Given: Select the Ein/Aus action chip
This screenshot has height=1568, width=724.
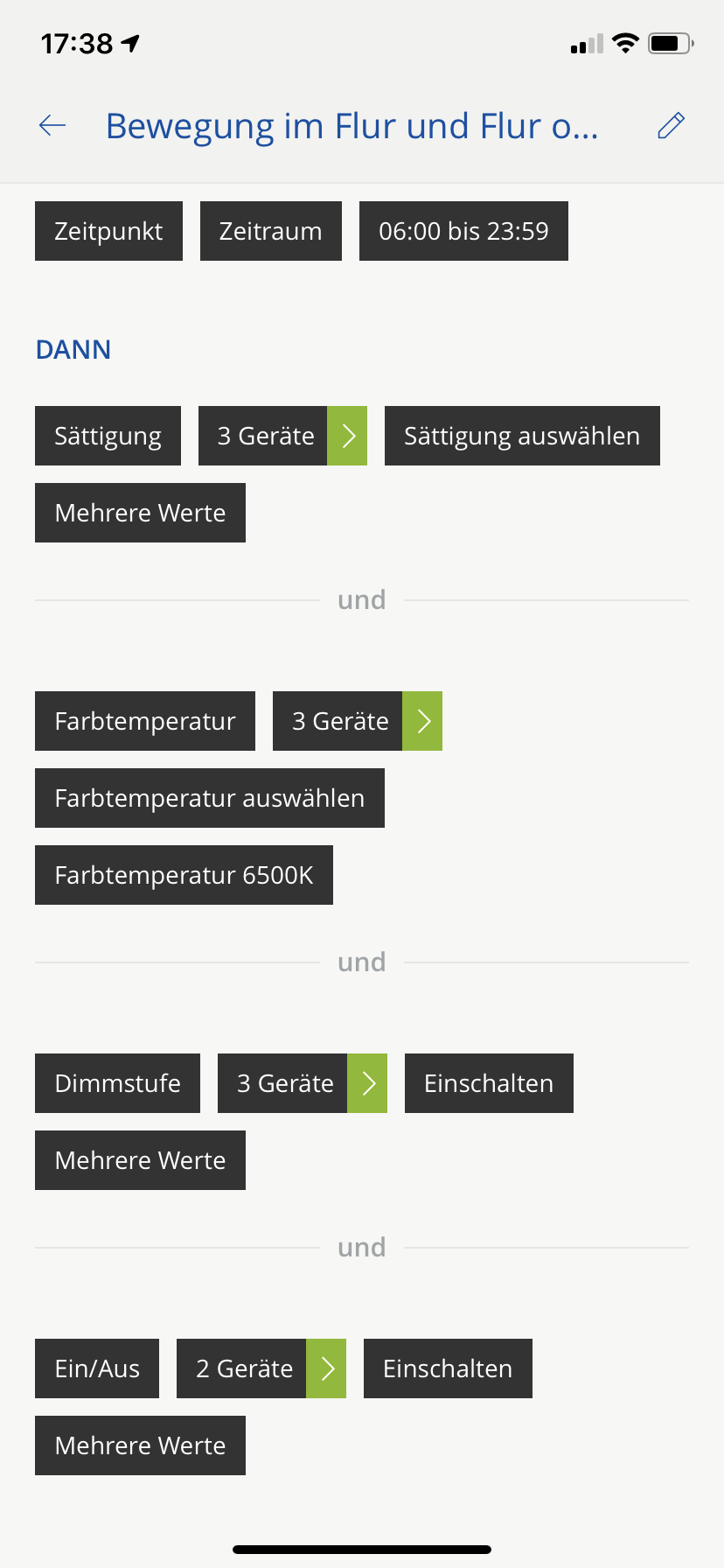Looking at the screenshot, I should 97,1368.
